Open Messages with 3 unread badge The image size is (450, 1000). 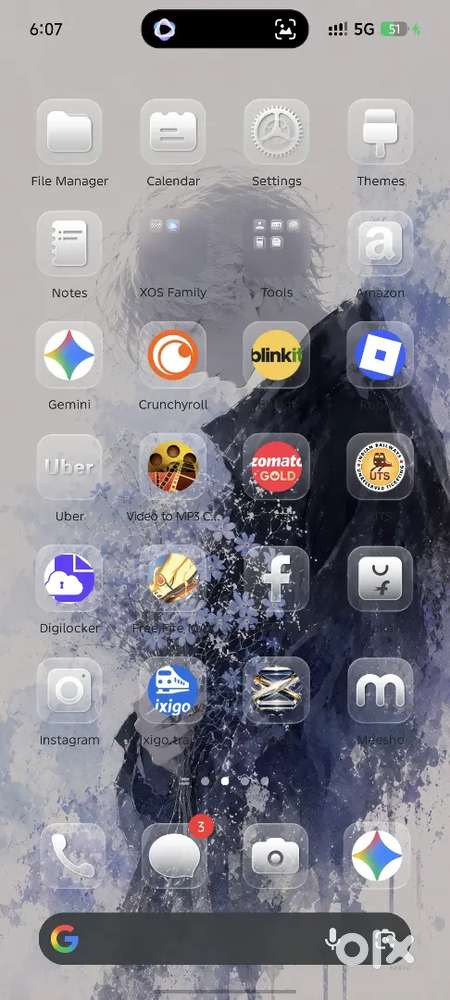click(x=174, y=856)
